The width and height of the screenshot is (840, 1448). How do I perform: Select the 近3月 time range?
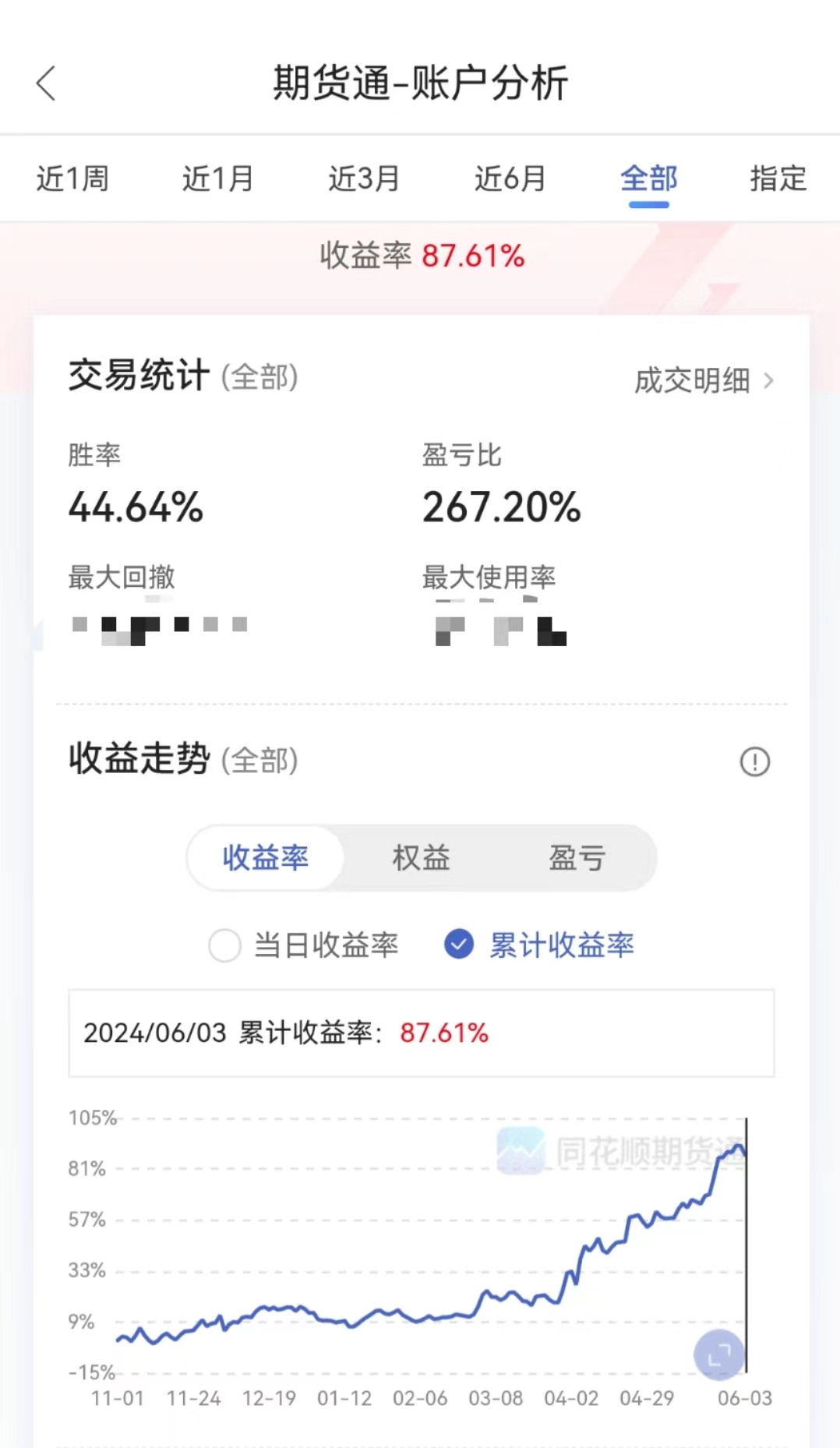point(363,178)
